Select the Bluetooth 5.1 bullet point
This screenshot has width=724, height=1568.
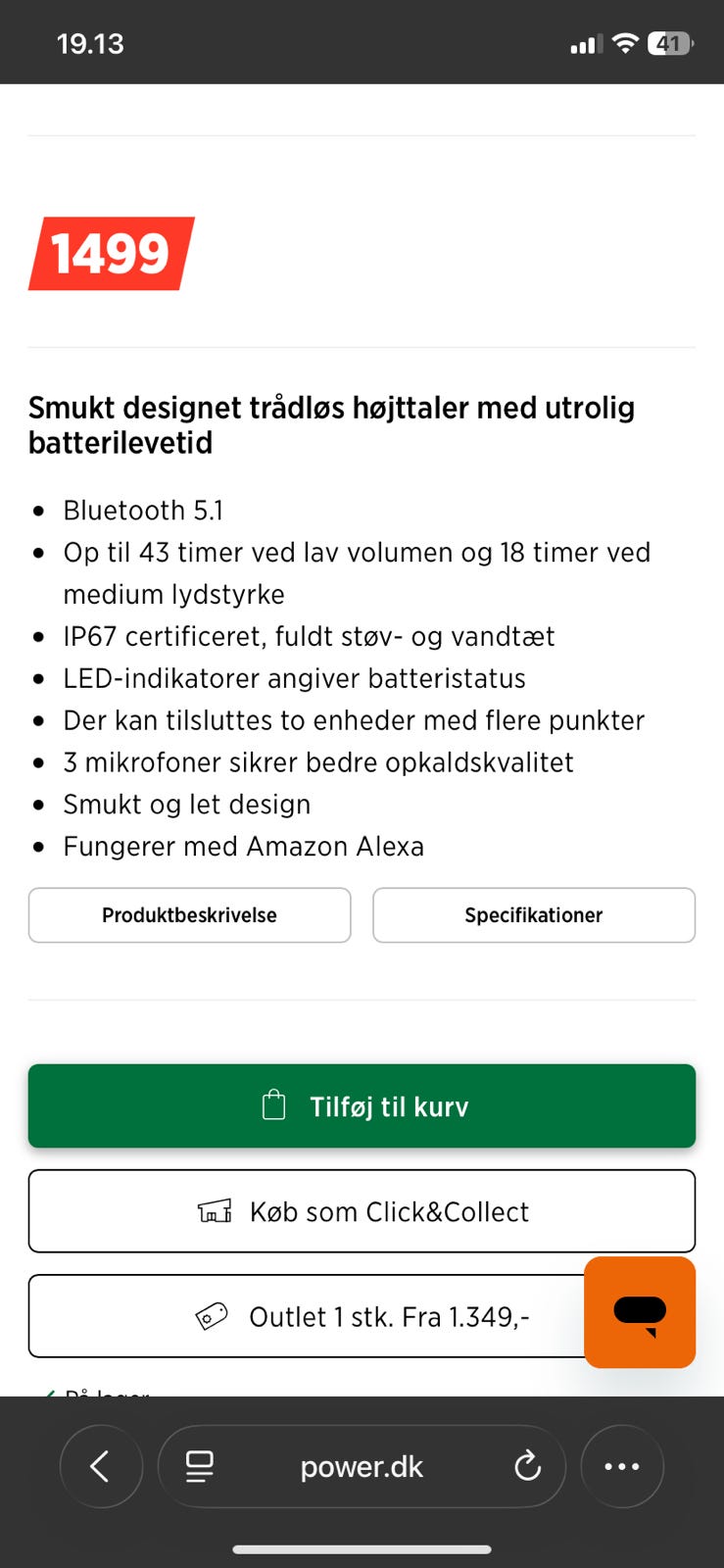[x=143, y=510]
